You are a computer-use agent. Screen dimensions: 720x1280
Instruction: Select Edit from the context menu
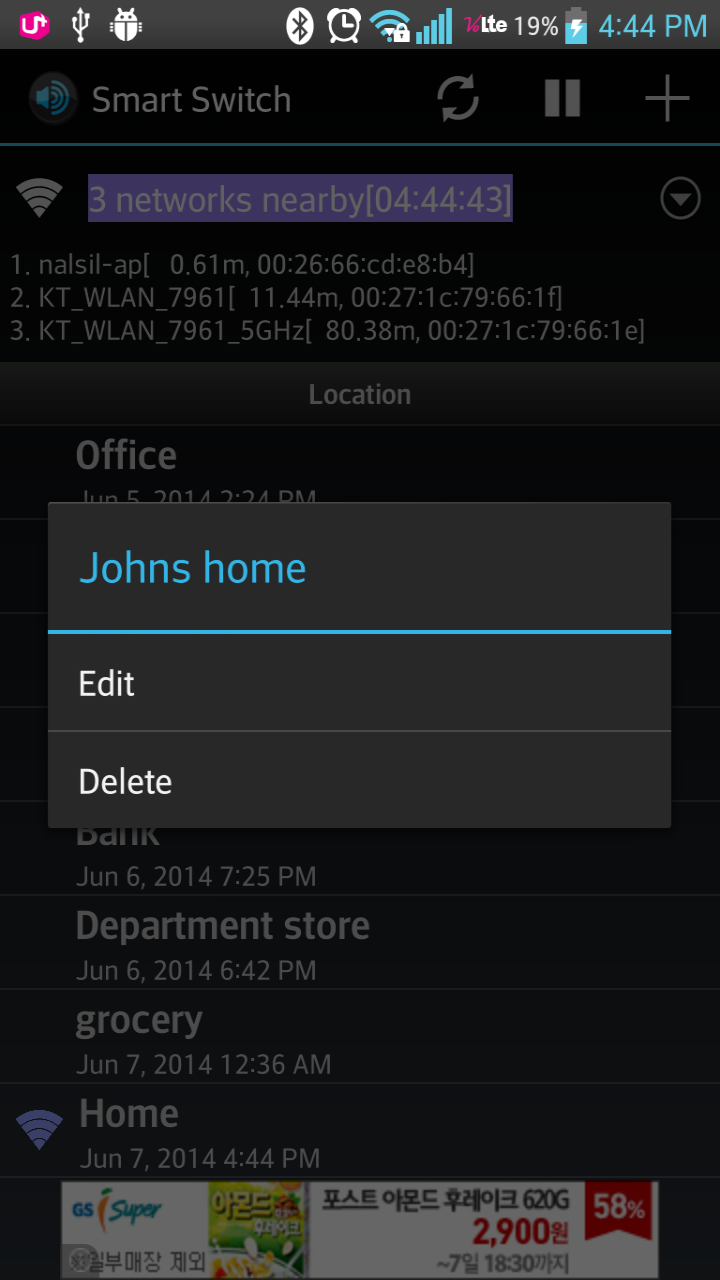pos(104,683)
